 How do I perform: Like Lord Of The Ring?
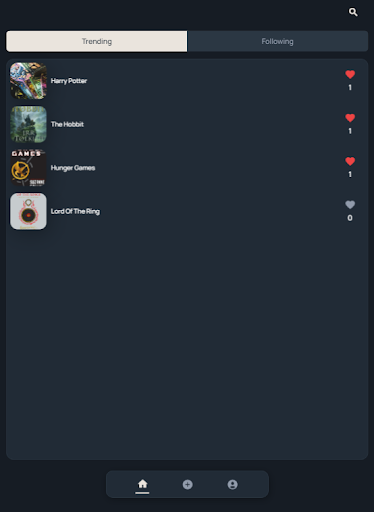coord(350,205)
